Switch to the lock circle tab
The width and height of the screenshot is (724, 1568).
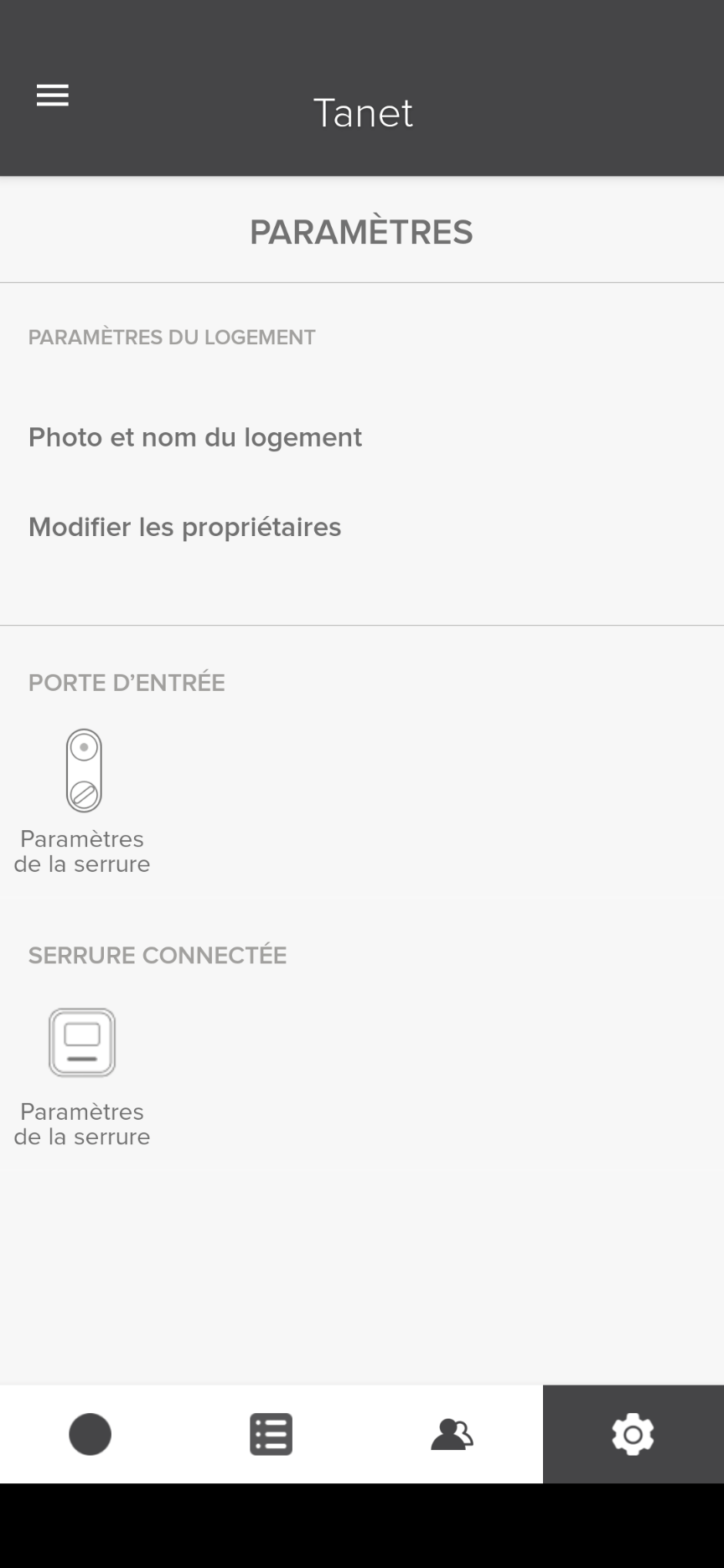pyautogui.click(x=90, y=1434)
